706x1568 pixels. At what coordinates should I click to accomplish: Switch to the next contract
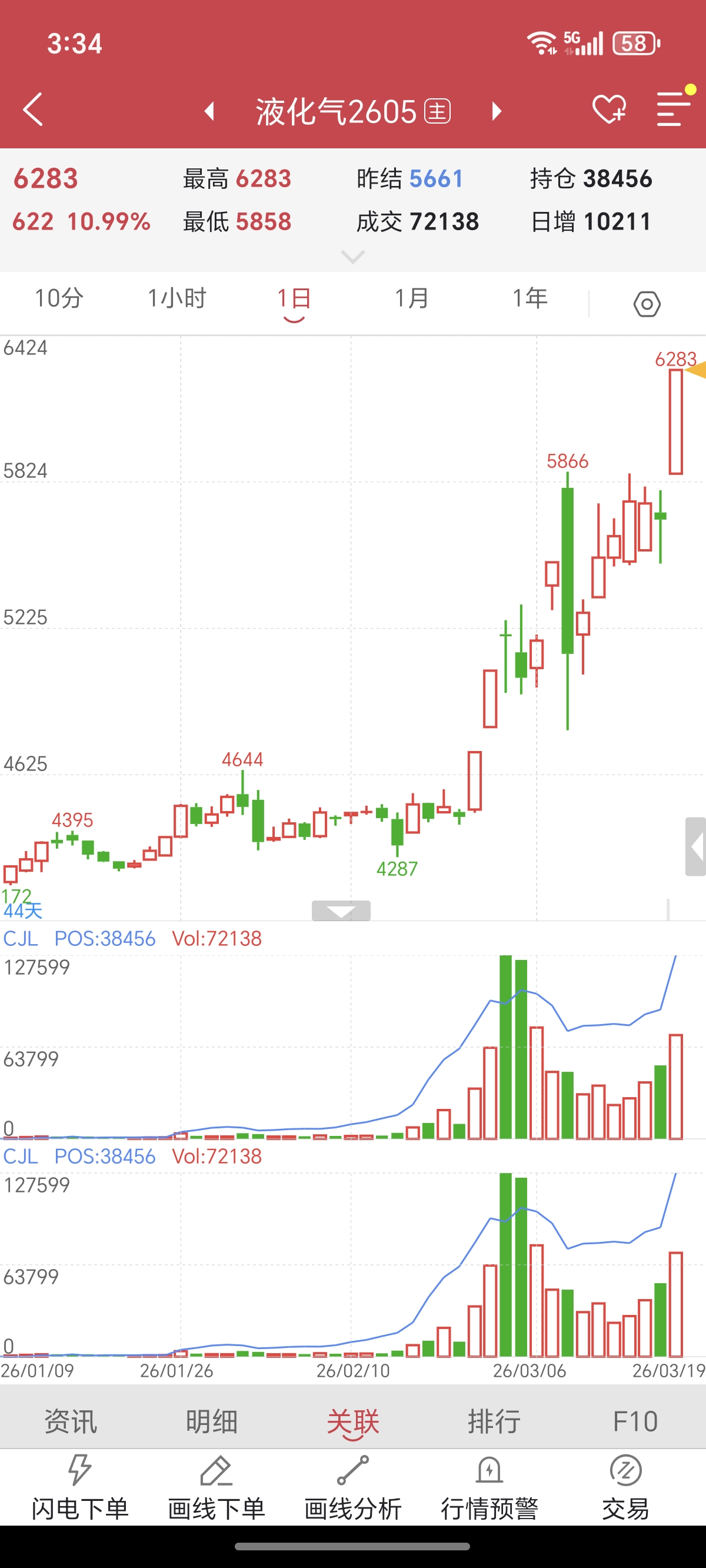(x=497, y=111)
